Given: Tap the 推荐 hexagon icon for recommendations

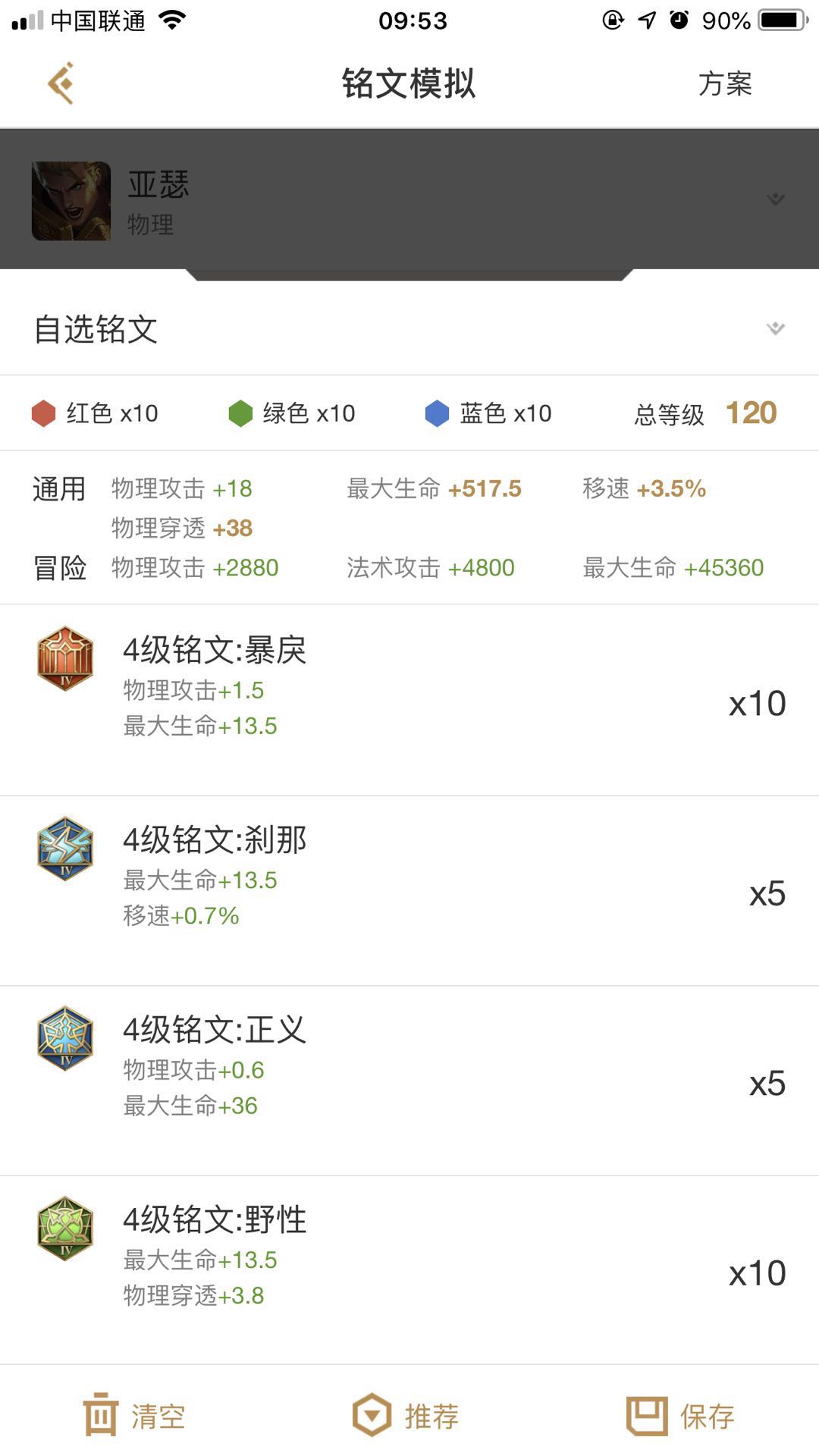Looking at the screenshot, I should pyautogui.click(x=371, y=1412).
